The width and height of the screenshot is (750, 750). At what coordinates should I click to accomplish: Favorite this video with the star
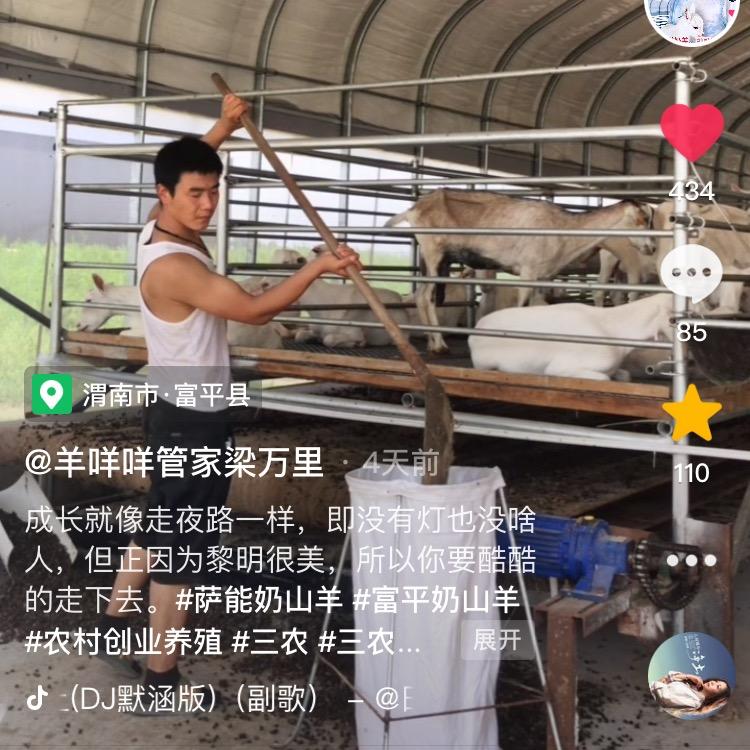[x=692, y=414]
